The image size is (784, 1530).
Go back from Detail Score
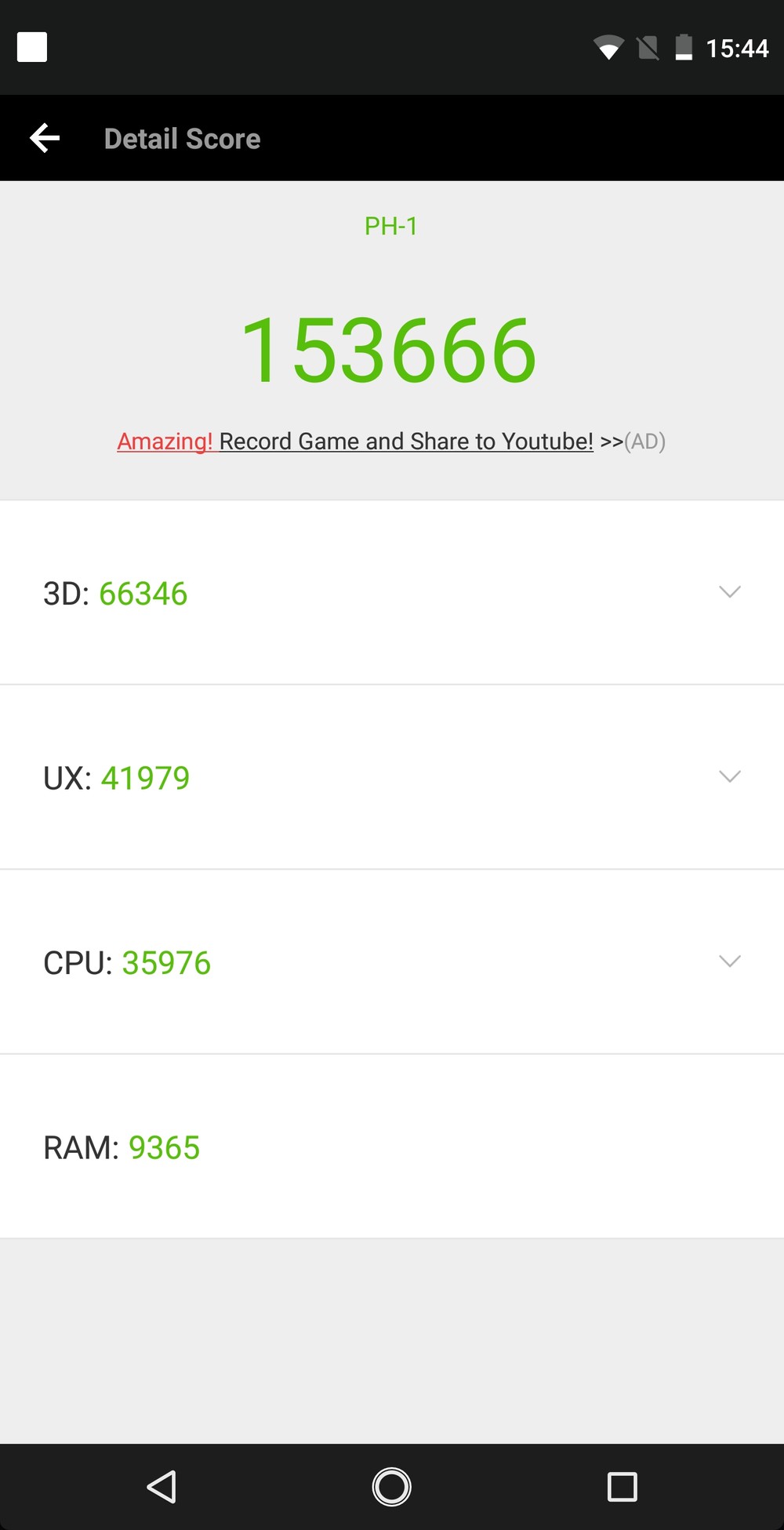45,138
